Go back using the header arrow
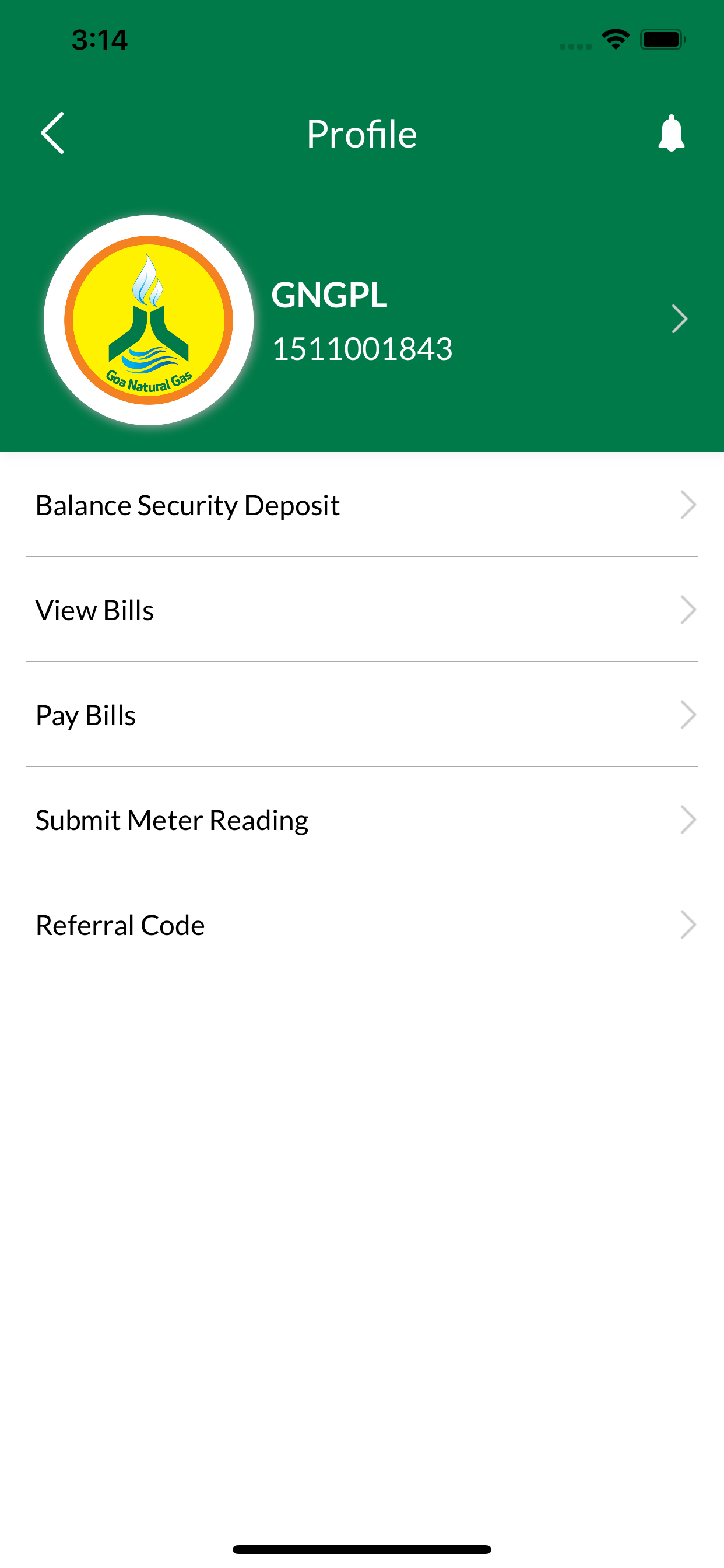The width and height of the screenshot is (724, 1568). (x=52, y=134)
